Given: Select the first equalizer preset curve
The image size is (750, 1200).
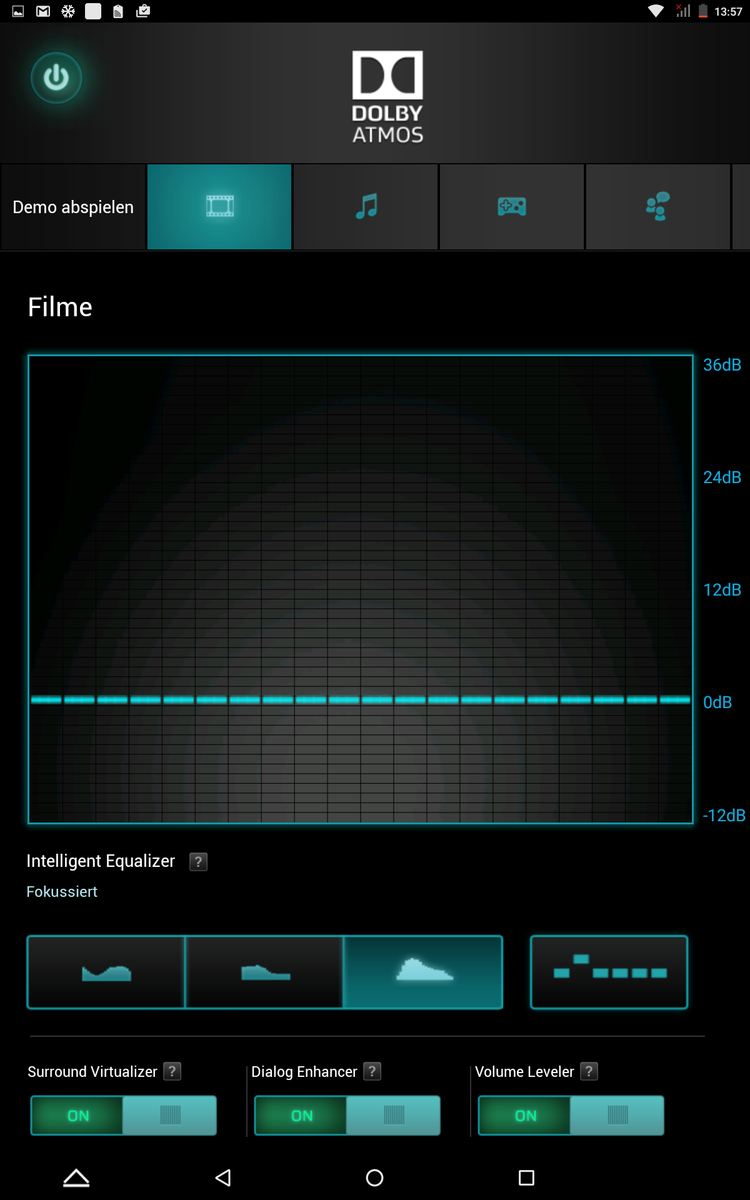Looking at the screenshot, I should pyautogui.click(x=106, y=972).
